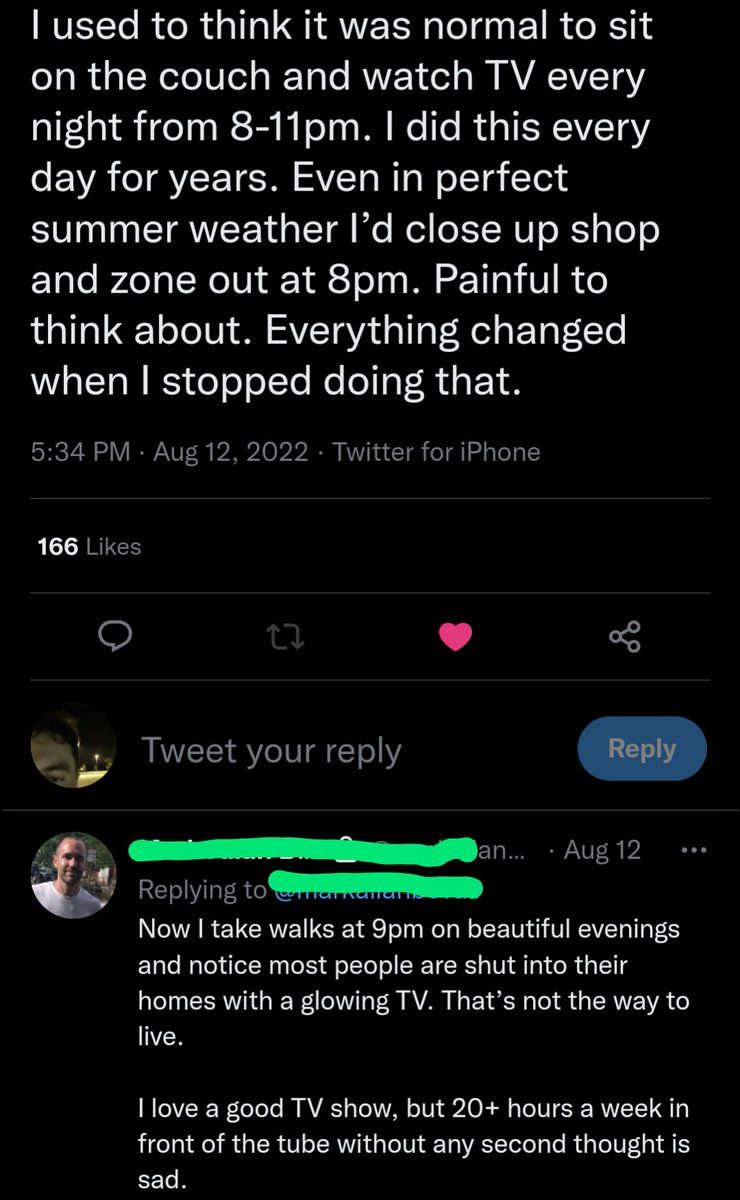740x1200 pixels.
Task: Open the mentioned handle after Replying to
Action: pos(379,887)
